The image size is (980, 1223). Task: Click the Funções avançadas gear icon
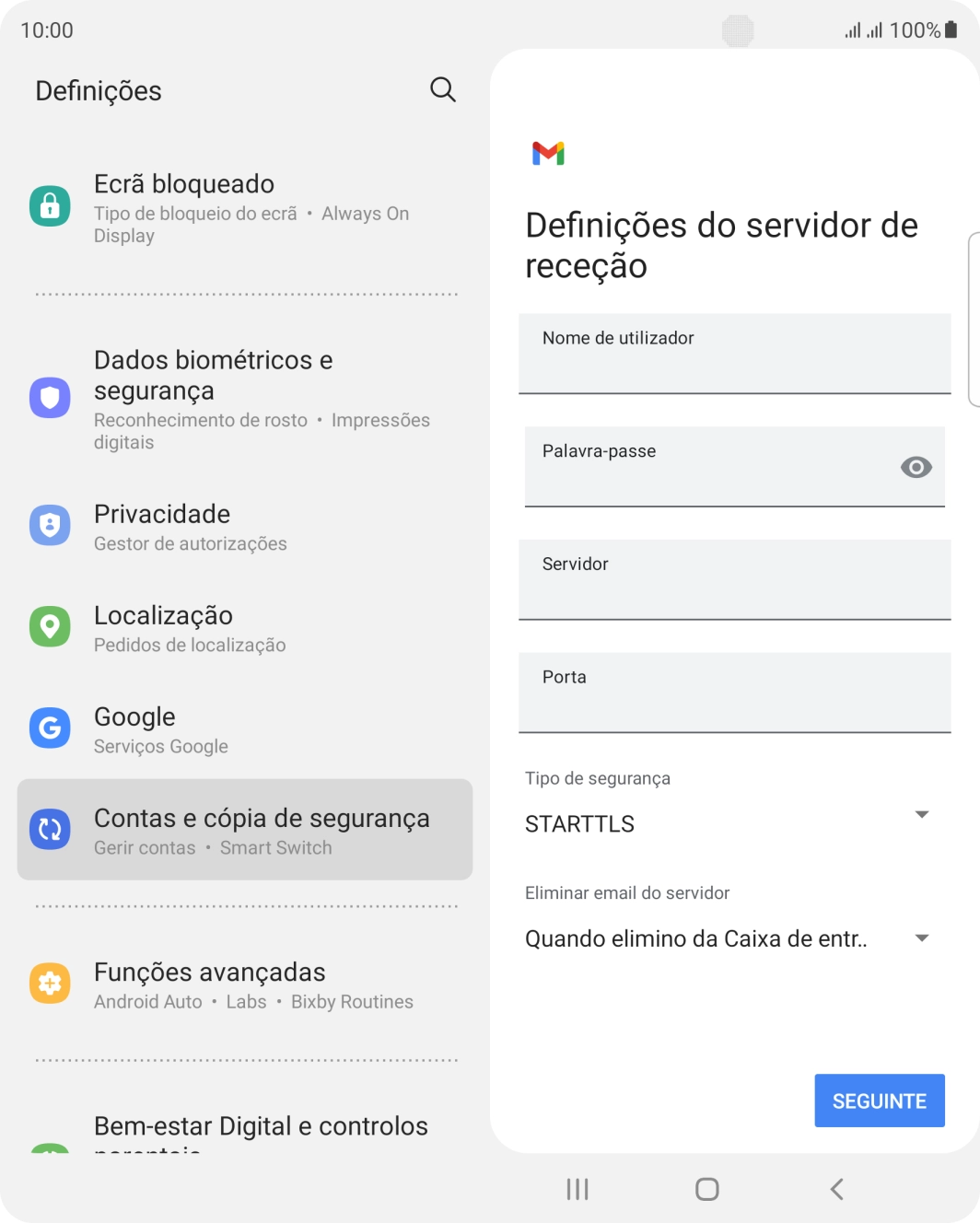[x=50, y=983]
